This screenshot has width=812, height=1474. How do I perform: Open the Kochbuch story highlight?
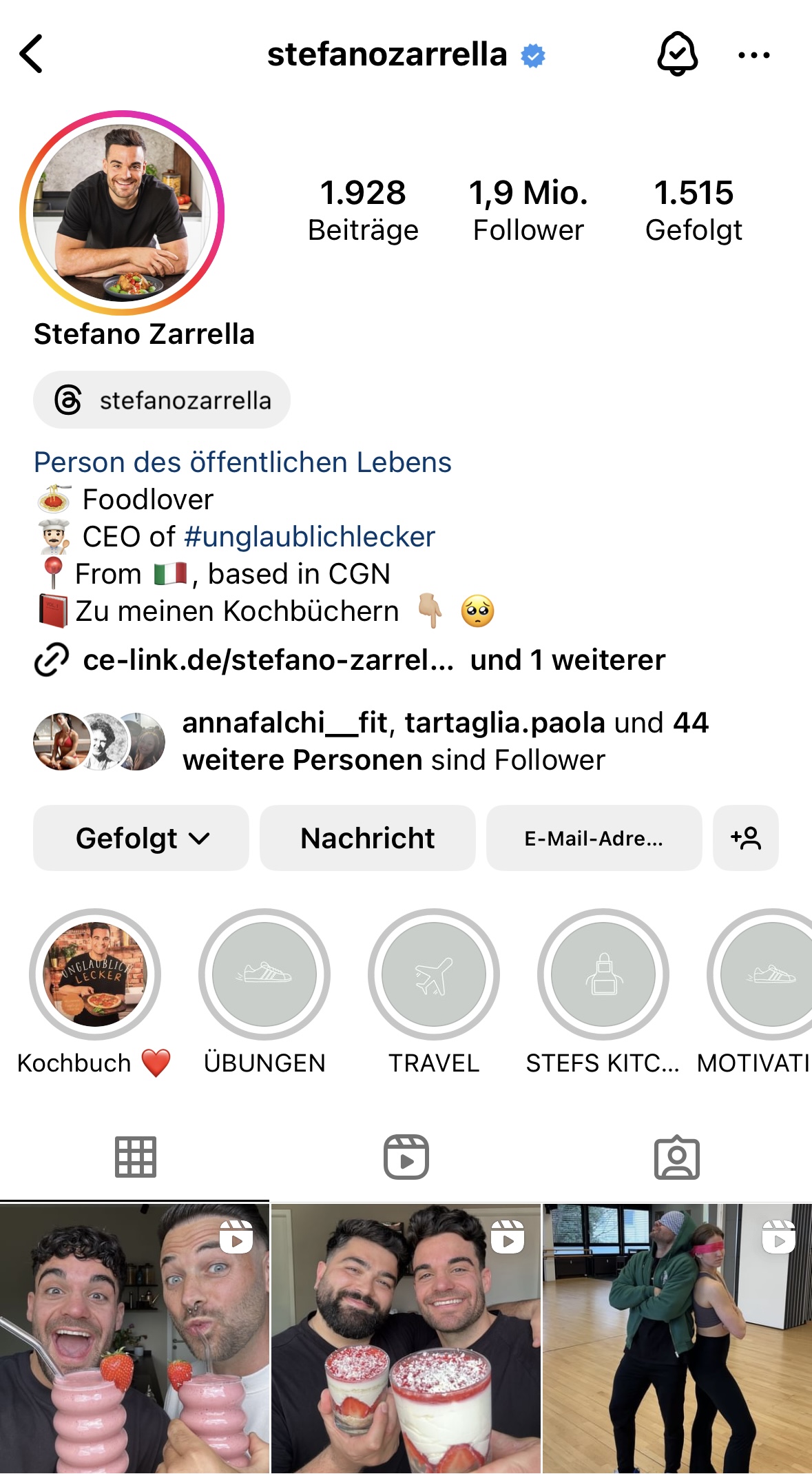(95, 974)
